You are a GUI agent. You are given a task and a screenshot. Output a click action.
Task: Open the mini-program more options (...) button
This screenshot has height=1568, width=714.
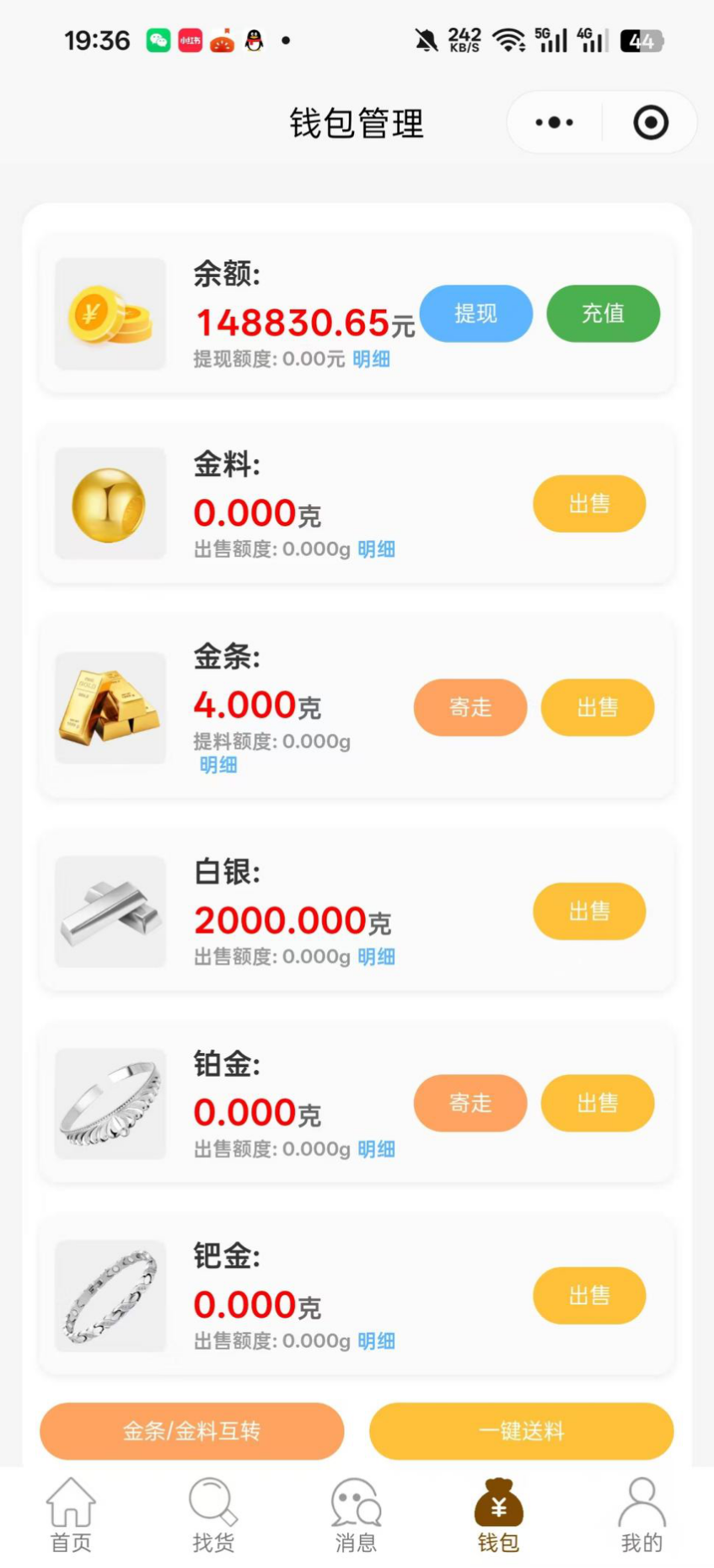552,122
